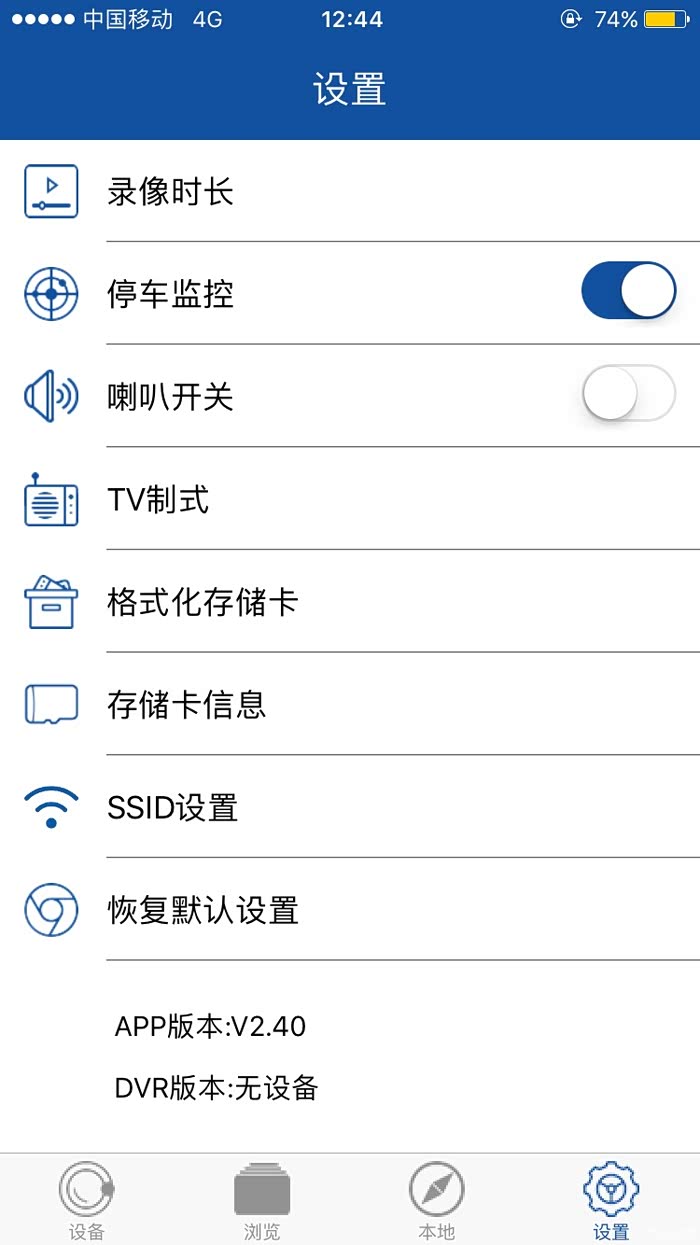Select the 设置 tab
This screenshot has width=700, height=1245.
pyautogui.click(x=611, y=1200)
